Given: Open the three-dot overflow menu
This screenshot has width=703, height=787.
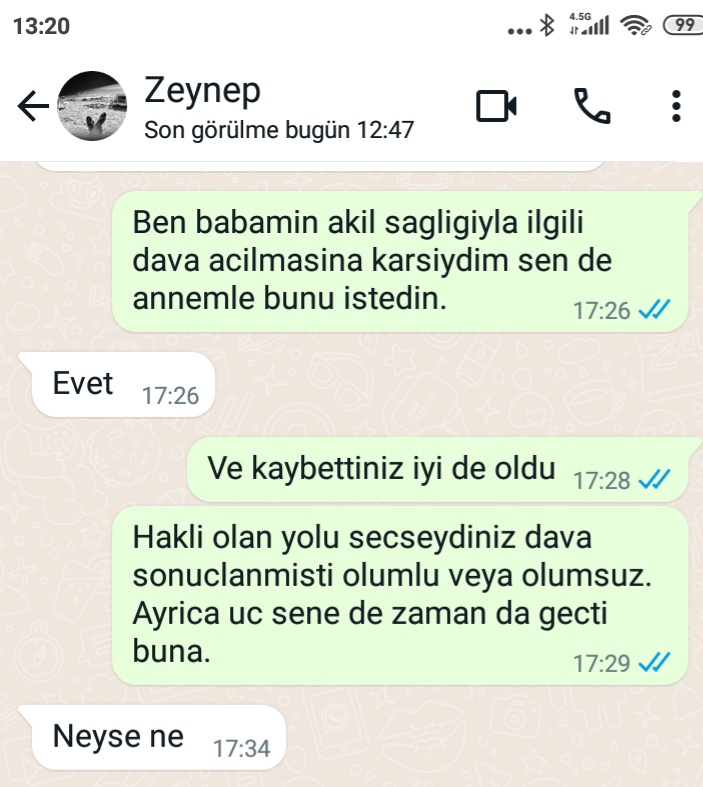Looking at the screenshot, I should [676, 106].
